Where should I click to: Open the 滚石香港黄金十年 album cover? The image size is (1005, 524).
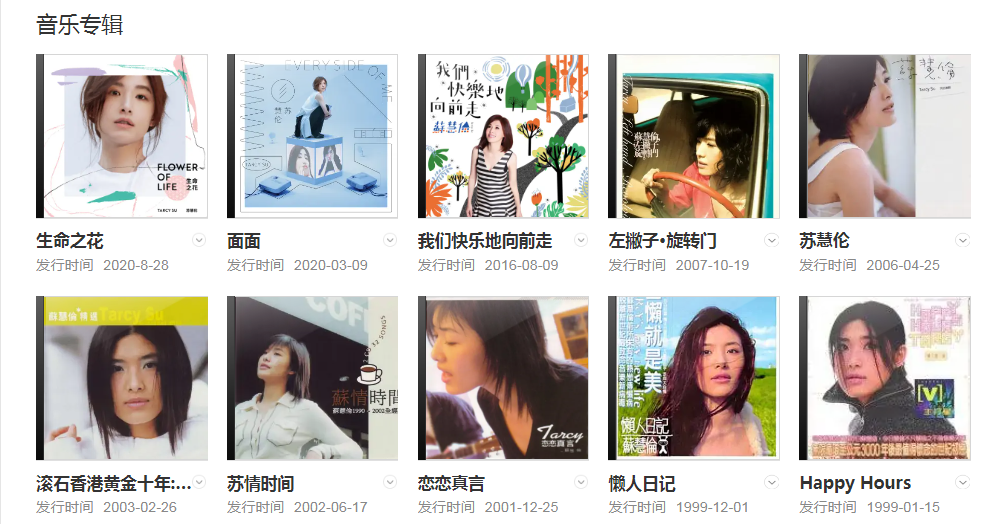click(x=122, y=378)
